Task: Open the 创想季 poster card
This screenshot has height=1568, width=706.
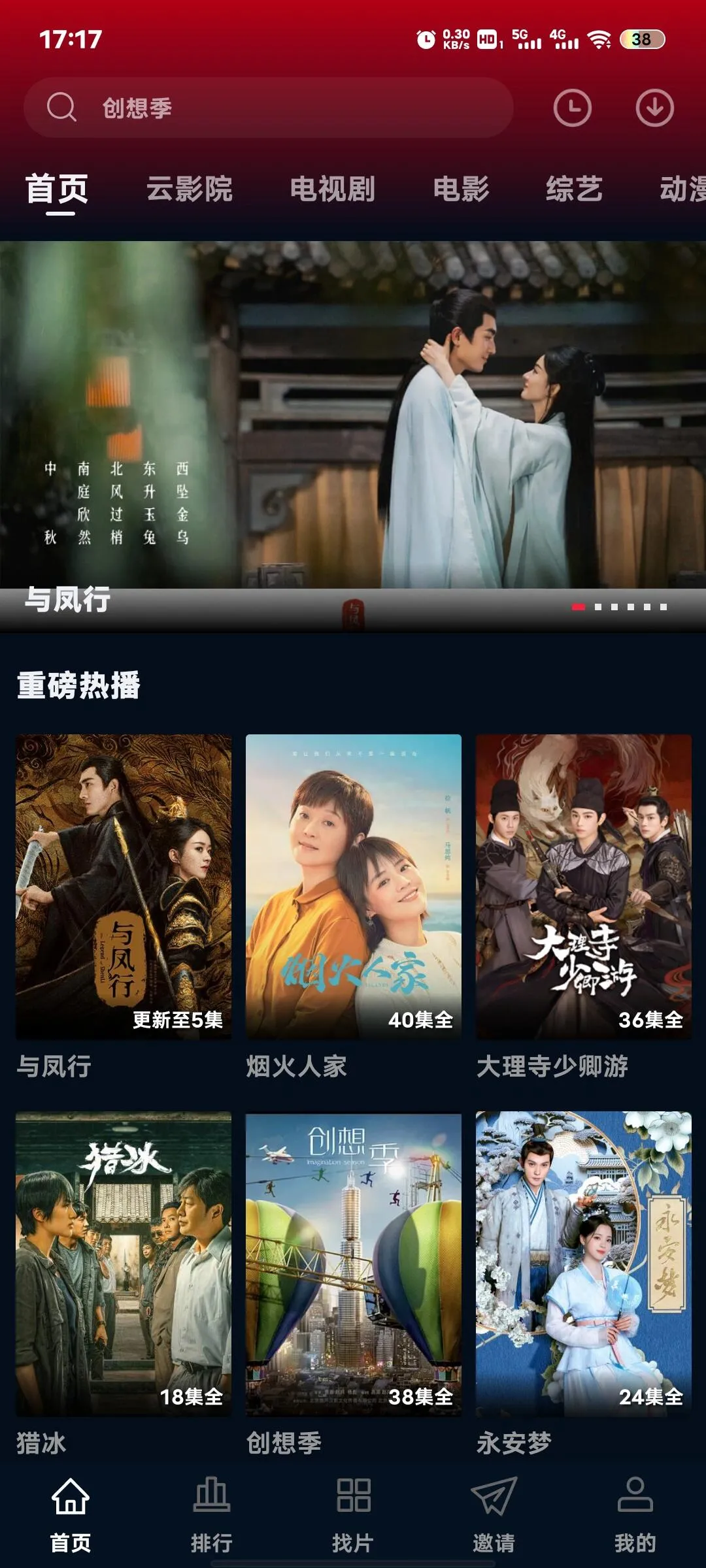Action: (354, 1264)
